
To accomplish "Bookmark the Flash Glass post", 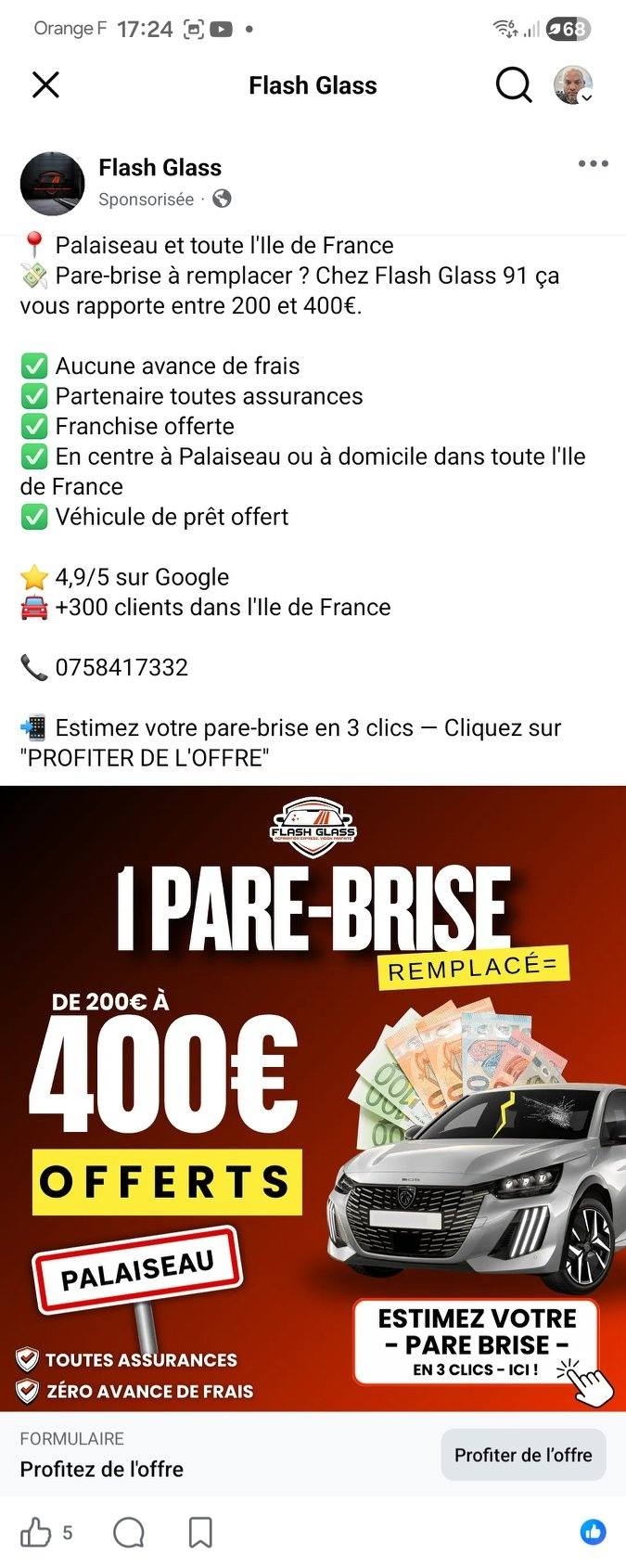I will (x=200, y=1533).
